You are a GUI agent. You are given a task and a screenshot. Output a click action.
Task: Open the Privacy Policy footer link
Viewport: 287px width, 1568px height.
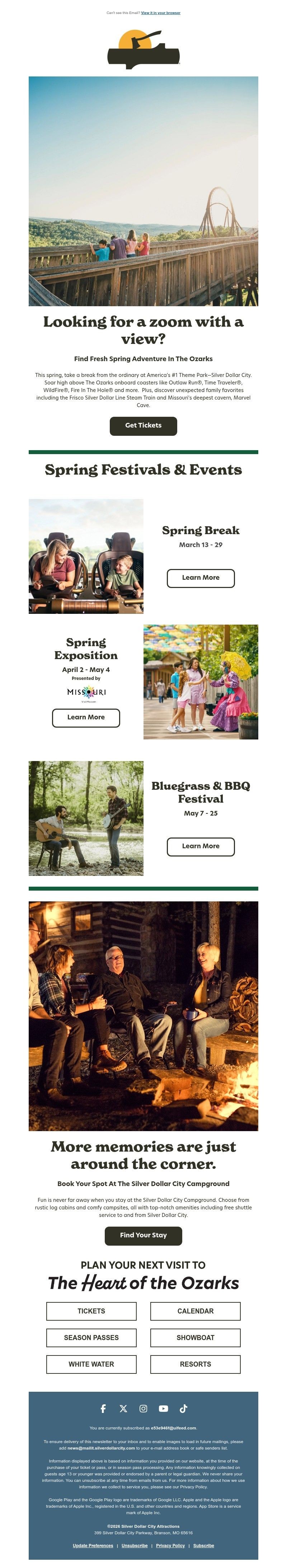(x=170, y=1545)
